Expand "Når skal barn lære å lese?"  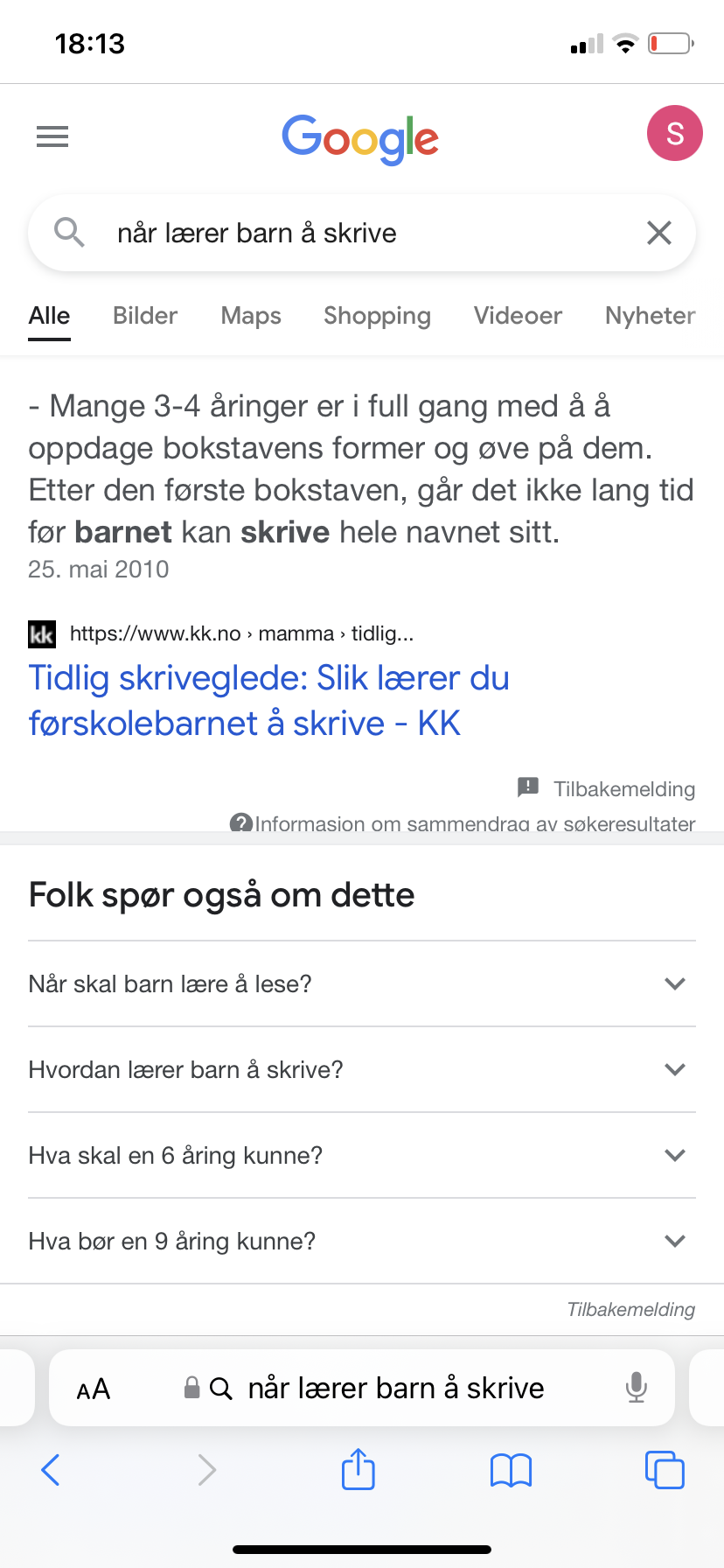362,983
